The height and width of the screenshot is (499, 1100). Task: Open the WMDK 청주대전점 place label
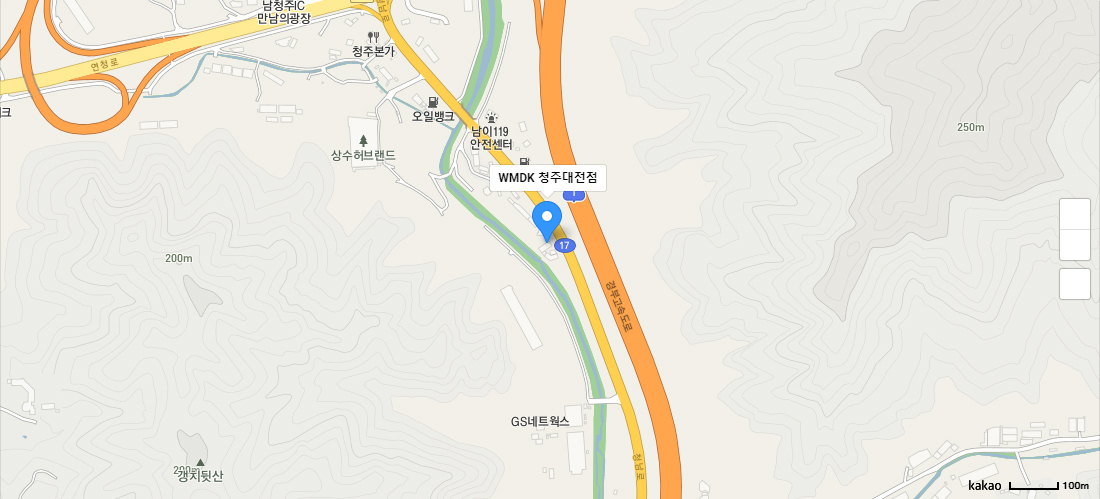pos(548,178)
